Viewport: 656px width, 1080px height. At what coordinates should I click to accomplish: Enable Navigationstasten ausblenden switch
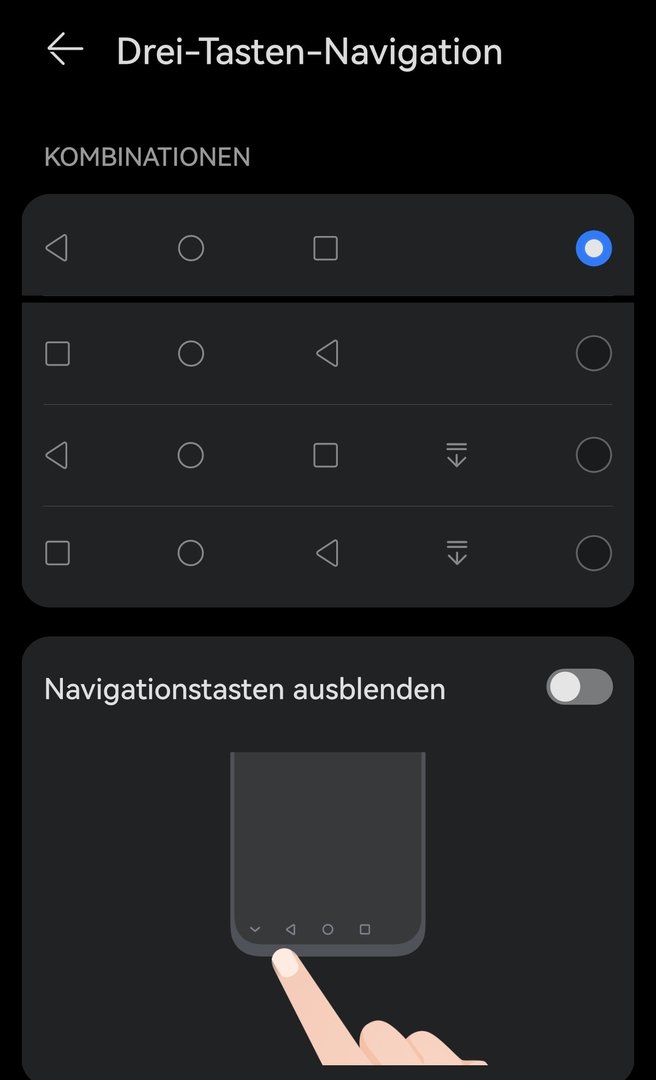[579, 687]
